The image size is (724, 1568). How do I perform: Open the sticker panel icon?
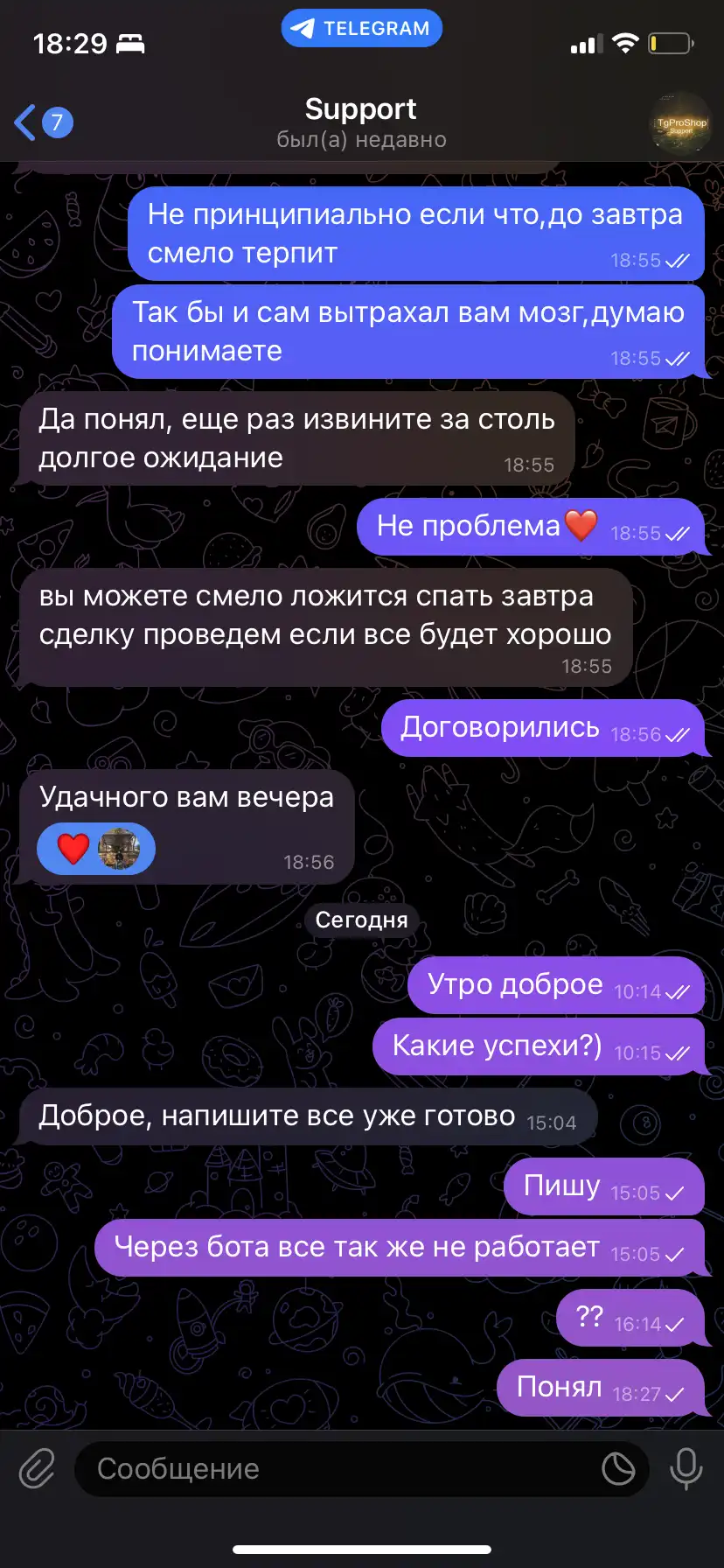(x=618, y=1468)
